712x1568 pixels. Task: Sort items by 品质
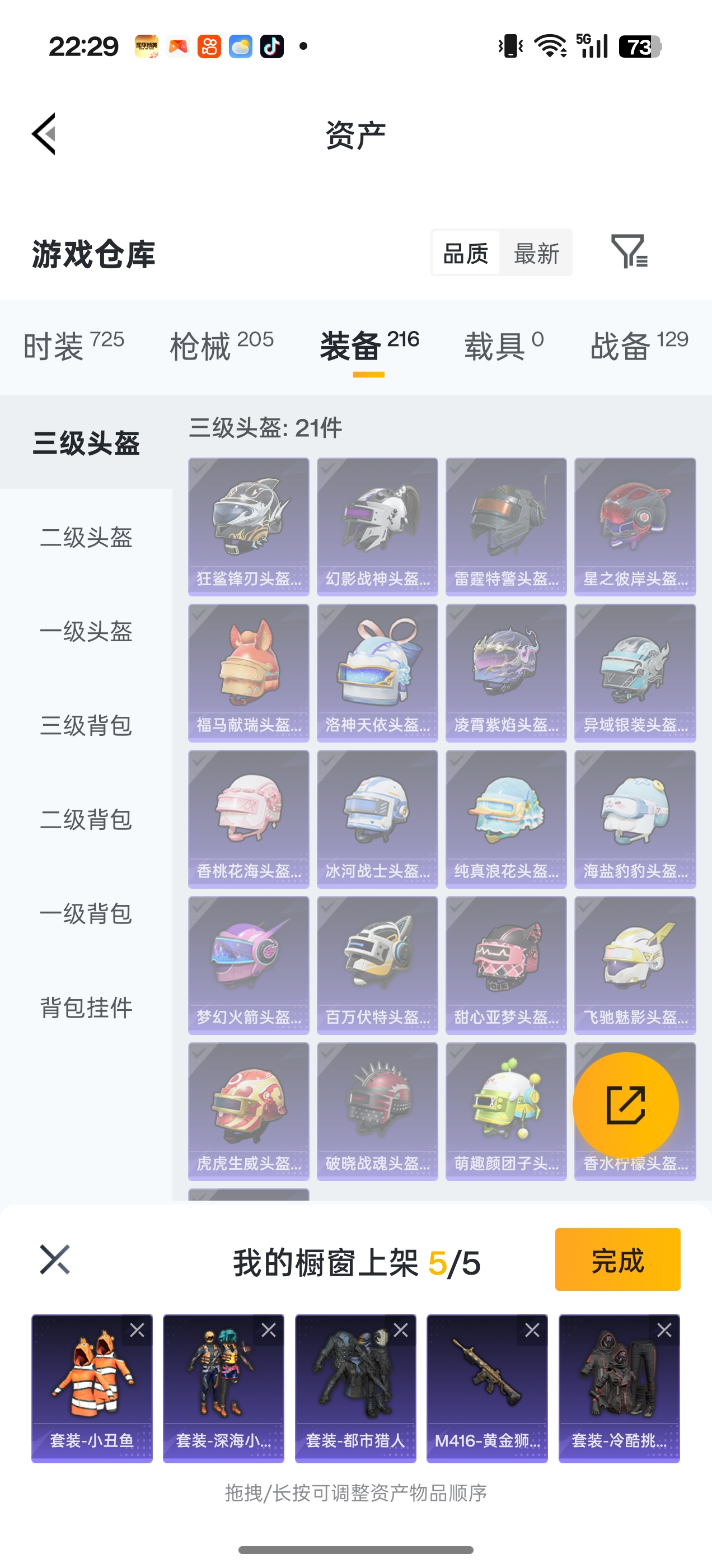466,253
